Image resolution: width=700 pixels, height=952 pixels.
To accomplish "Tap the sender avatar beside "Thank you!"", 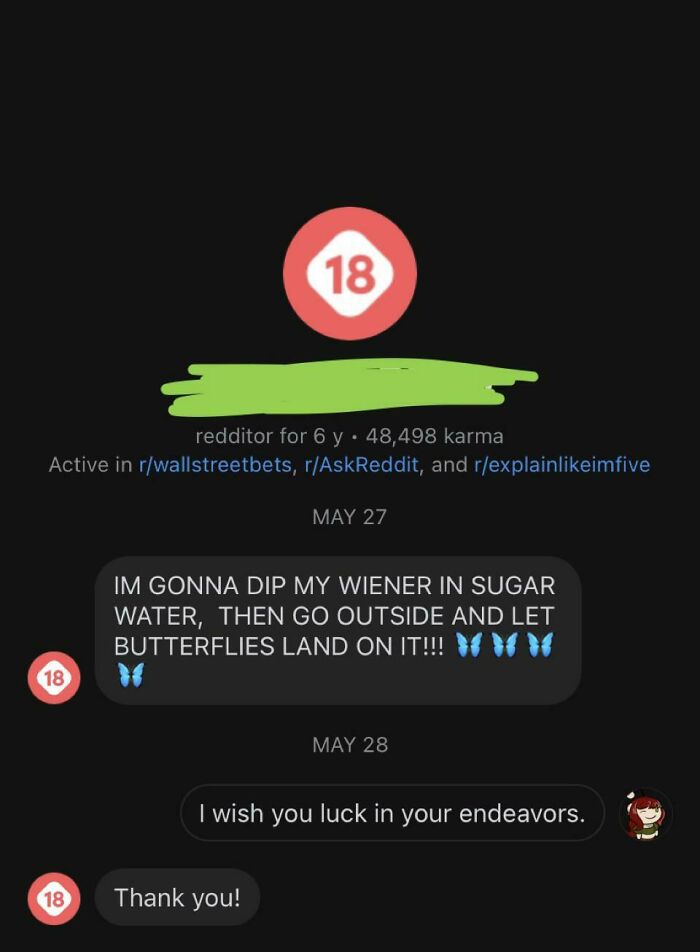I will pyautogui.click(x=54, y=898).
